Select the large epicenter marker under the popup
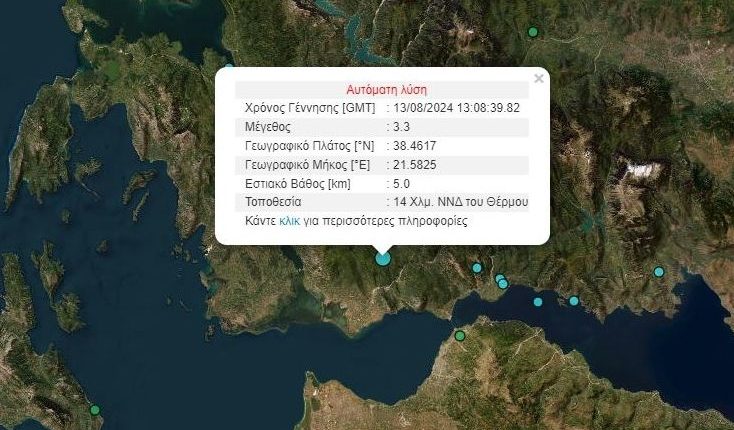The height and width of the screenshot is (430, 734). tap(383, 258)
